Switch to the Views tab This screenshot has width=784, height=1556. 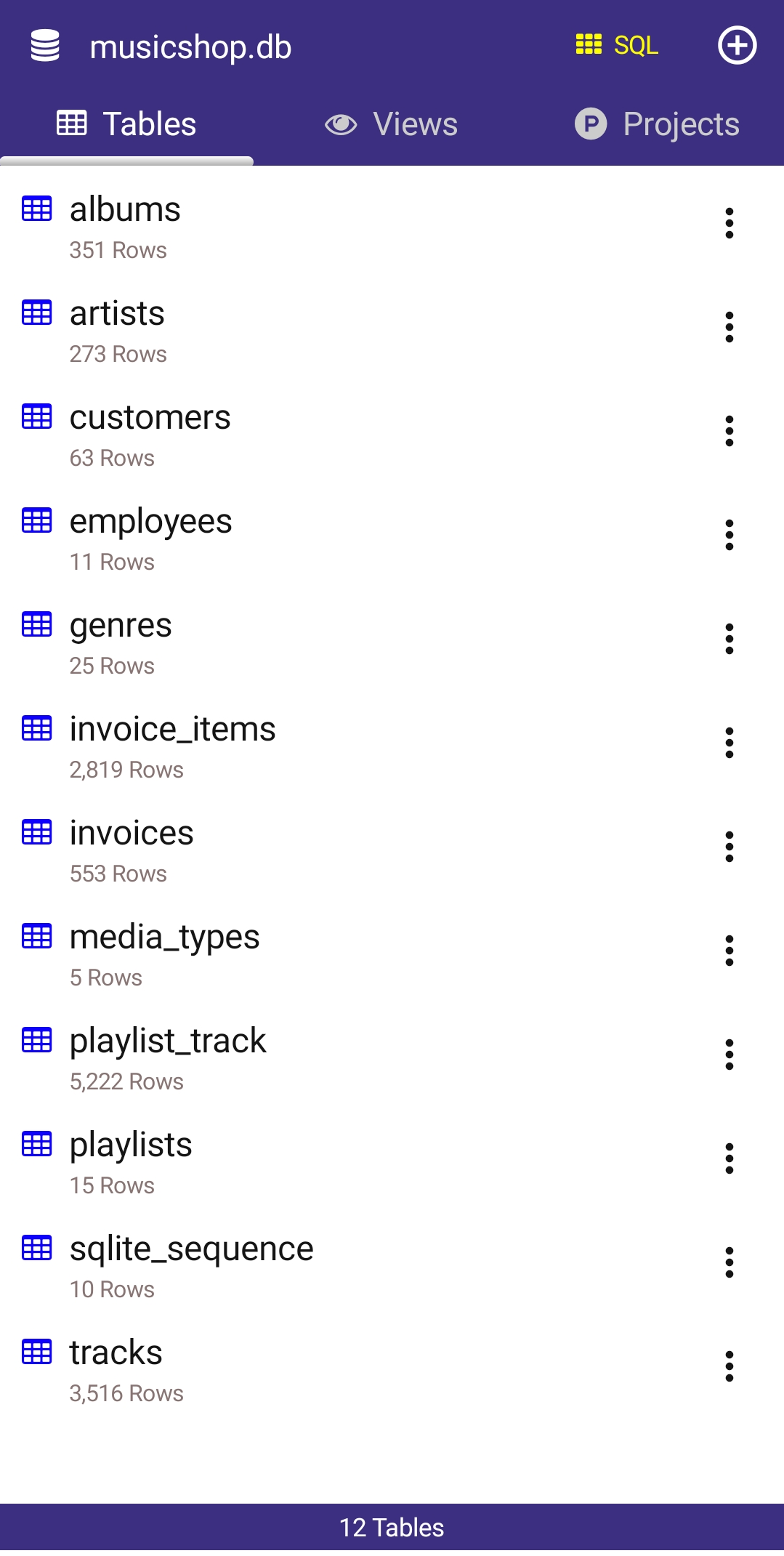point(391,124)
